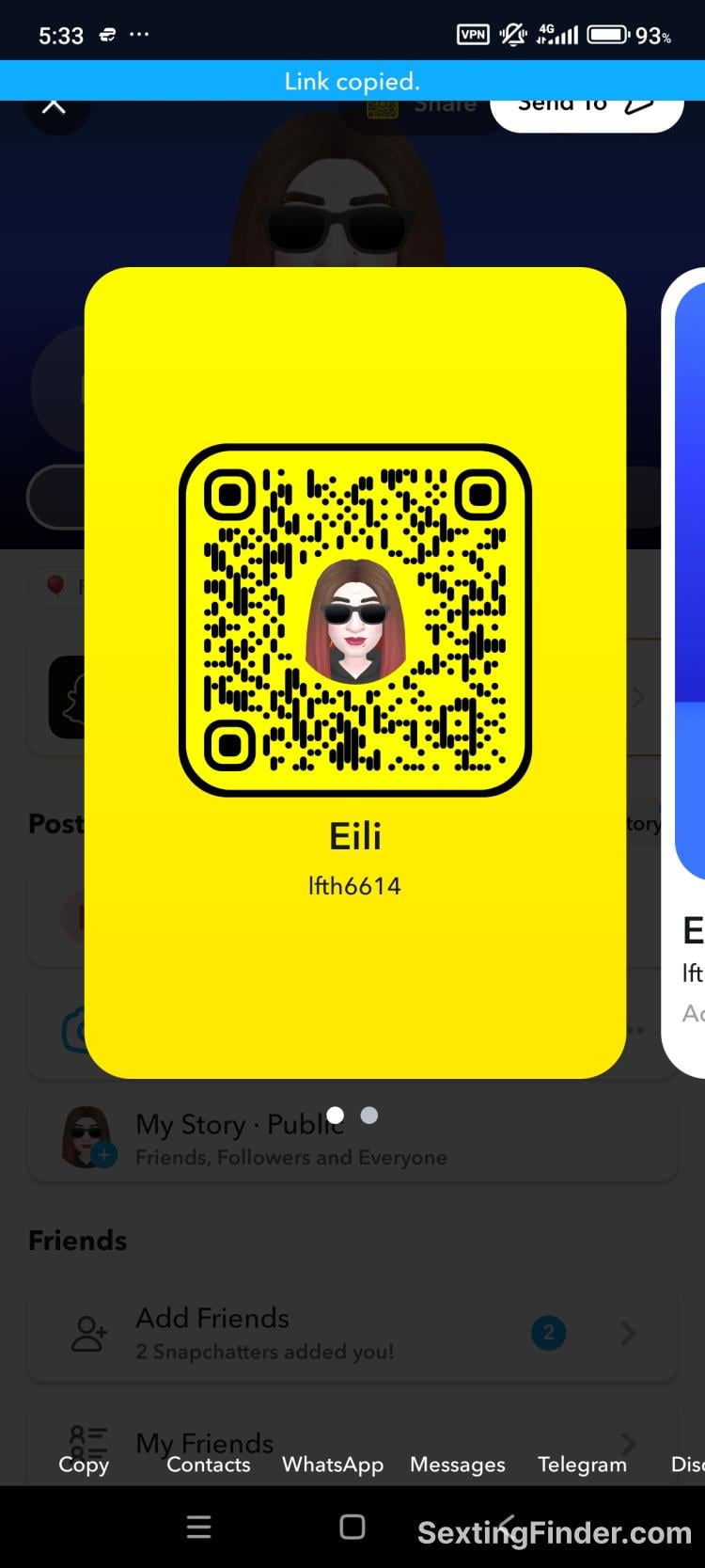Share the snapcode to Telegram
This screenshot has width=705, height=1568.
(582, 1464)
